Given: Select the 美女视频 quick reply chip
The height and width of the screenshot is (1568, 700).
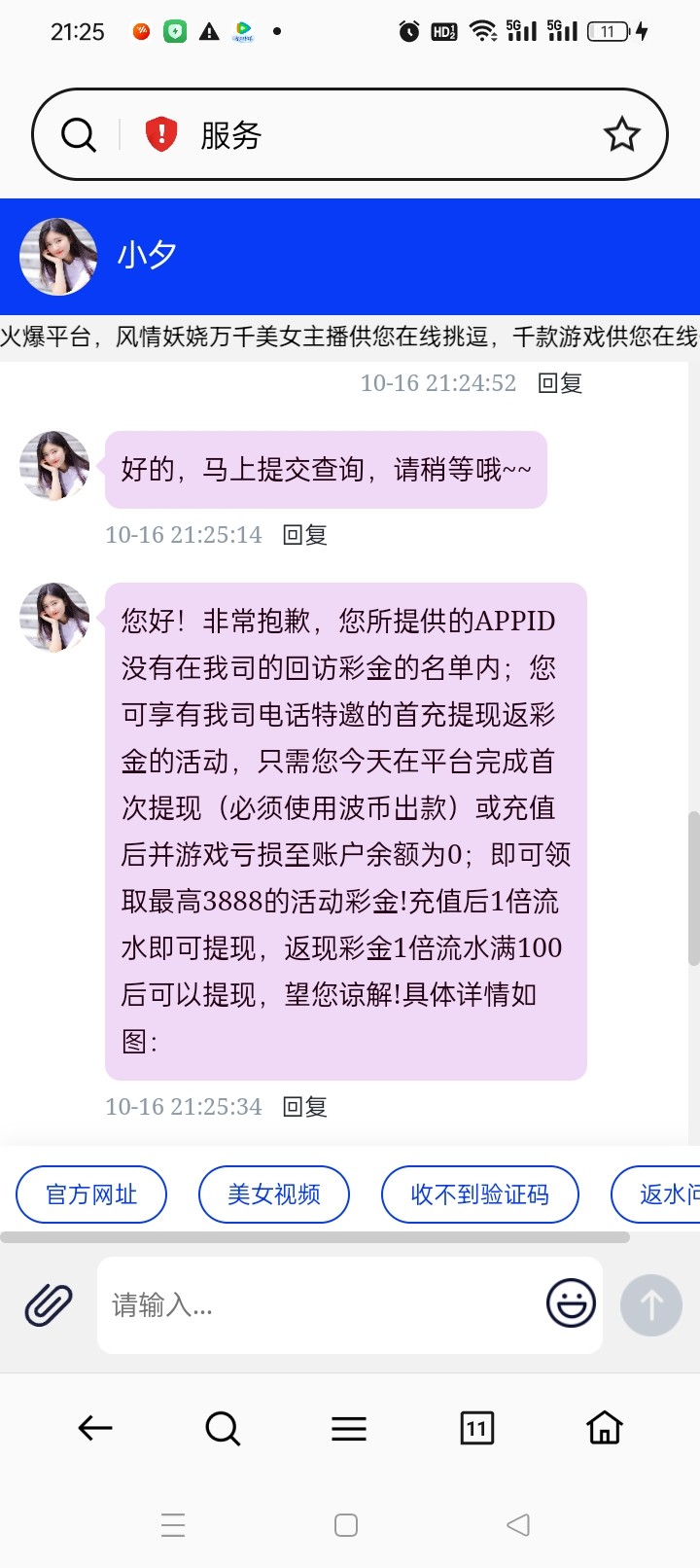Looking at the screenshot, I should click(274, 1194).
